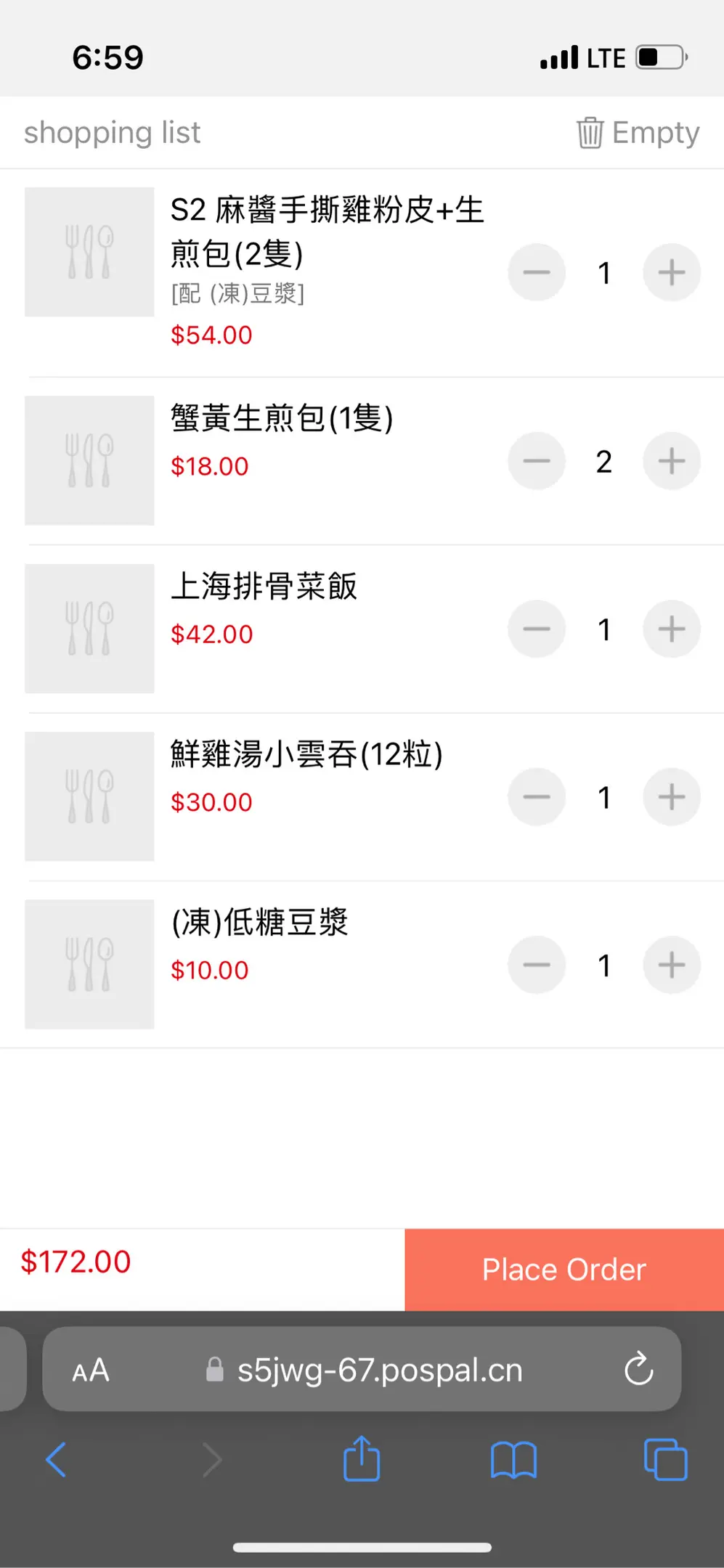Tap the s5jwg-67.pospal.cn address bar
724x1568 pixels.
[362, 1369]
